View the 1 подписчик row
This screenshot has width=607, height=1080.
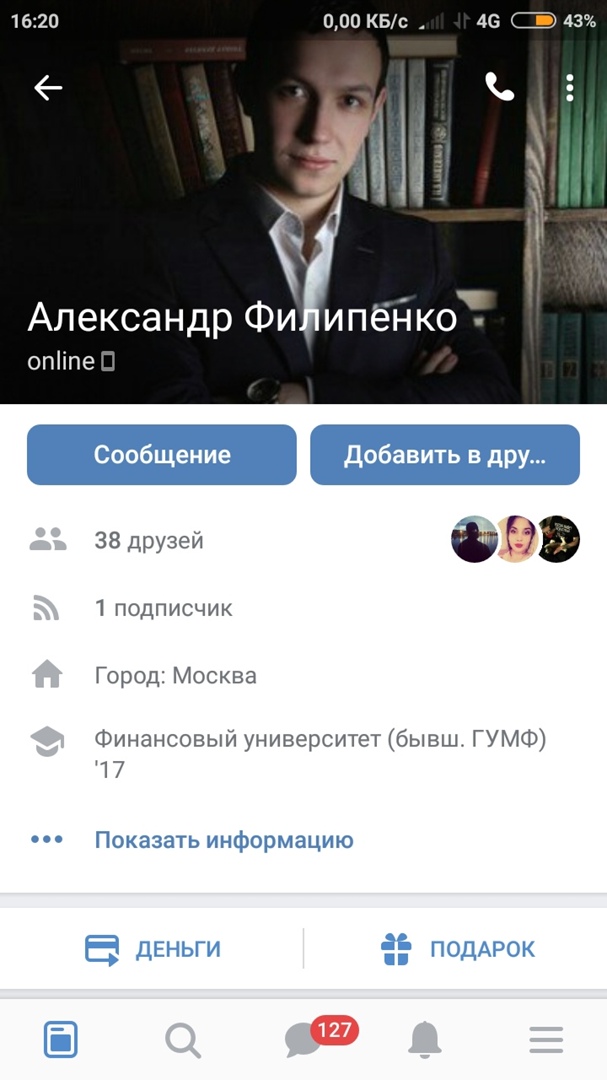pos(163,608)
